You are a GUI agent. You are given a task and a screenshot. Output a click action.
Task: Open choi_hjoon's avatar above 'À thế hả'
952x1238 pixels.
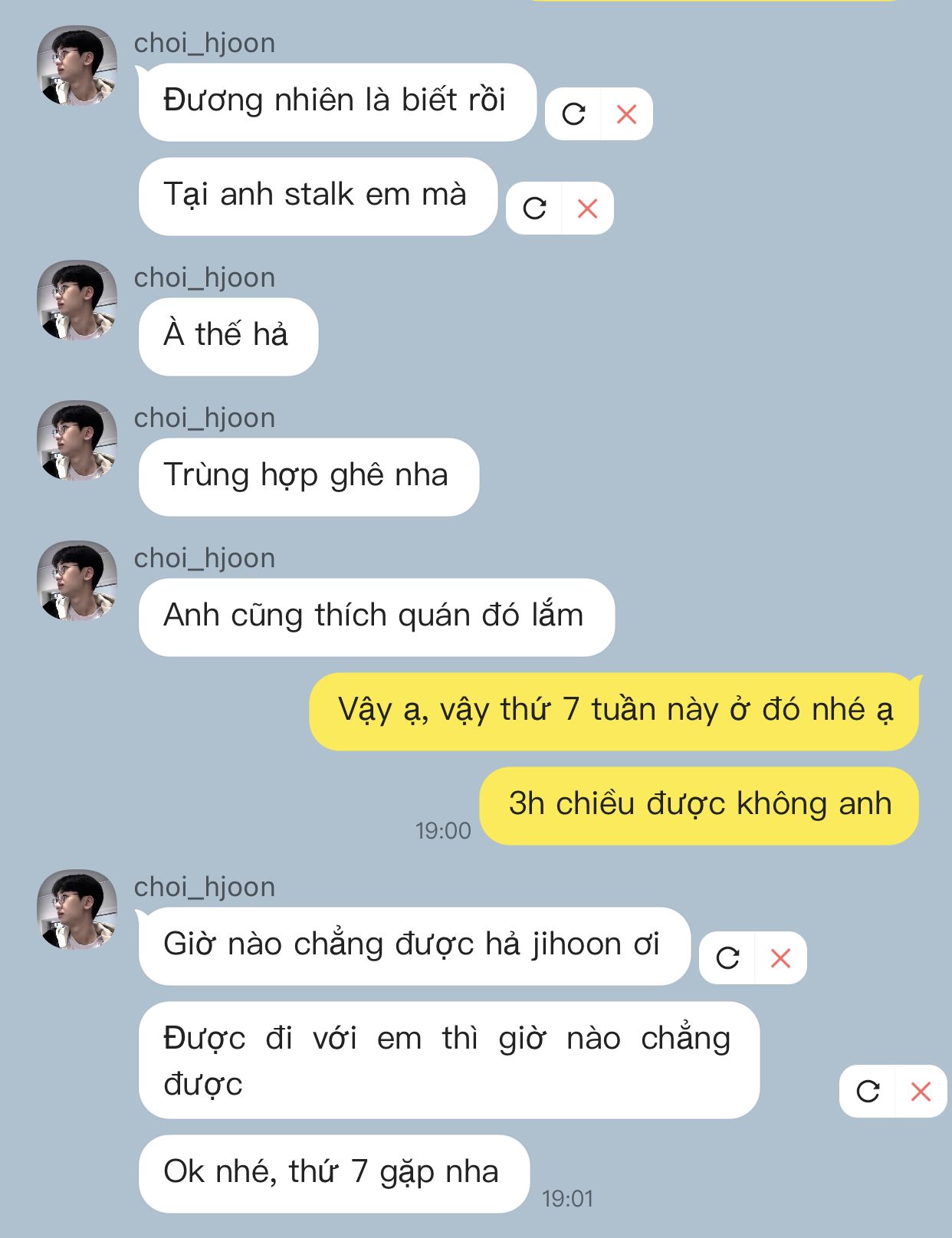tap(77, 300)
